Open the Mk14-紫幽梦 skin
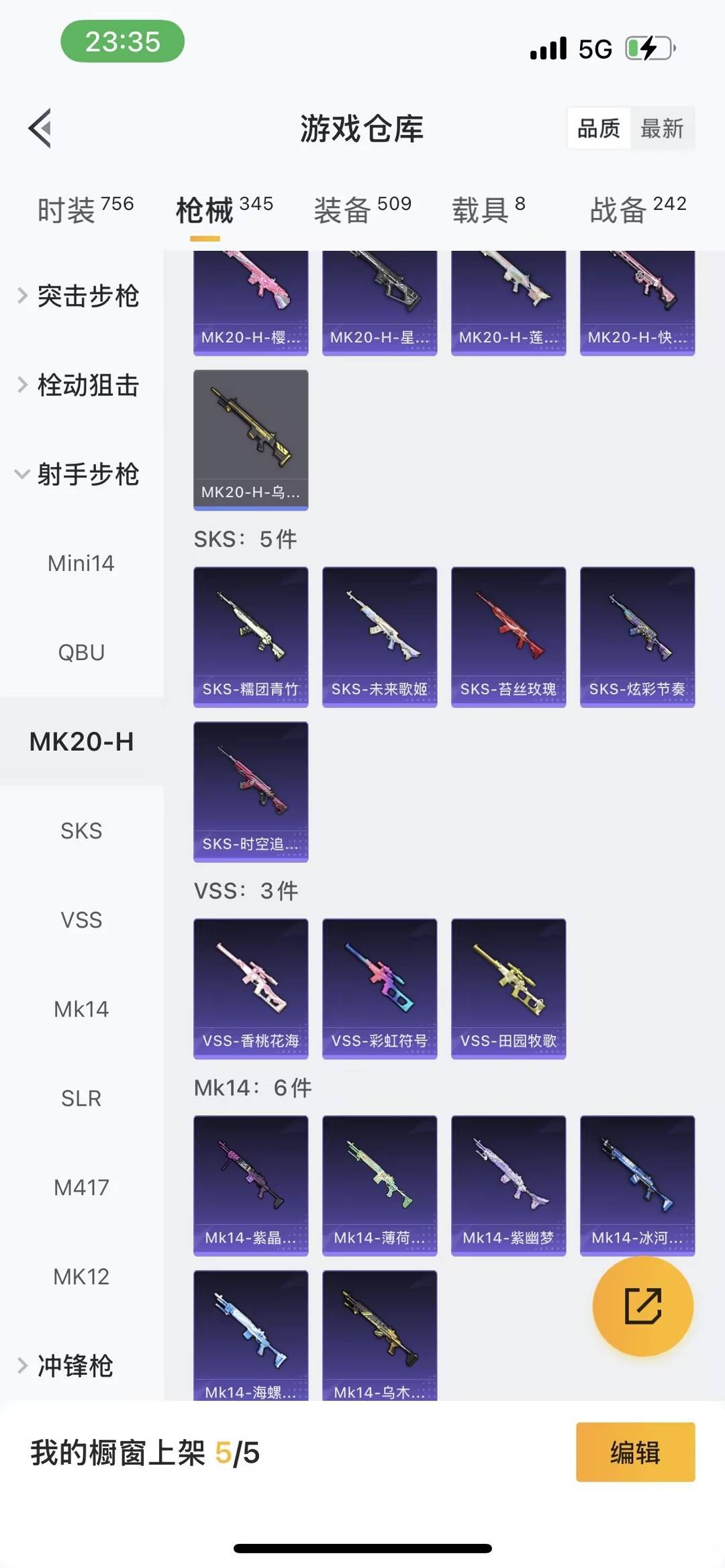Screen dimensions: 725x1568 pos(508,1185)
